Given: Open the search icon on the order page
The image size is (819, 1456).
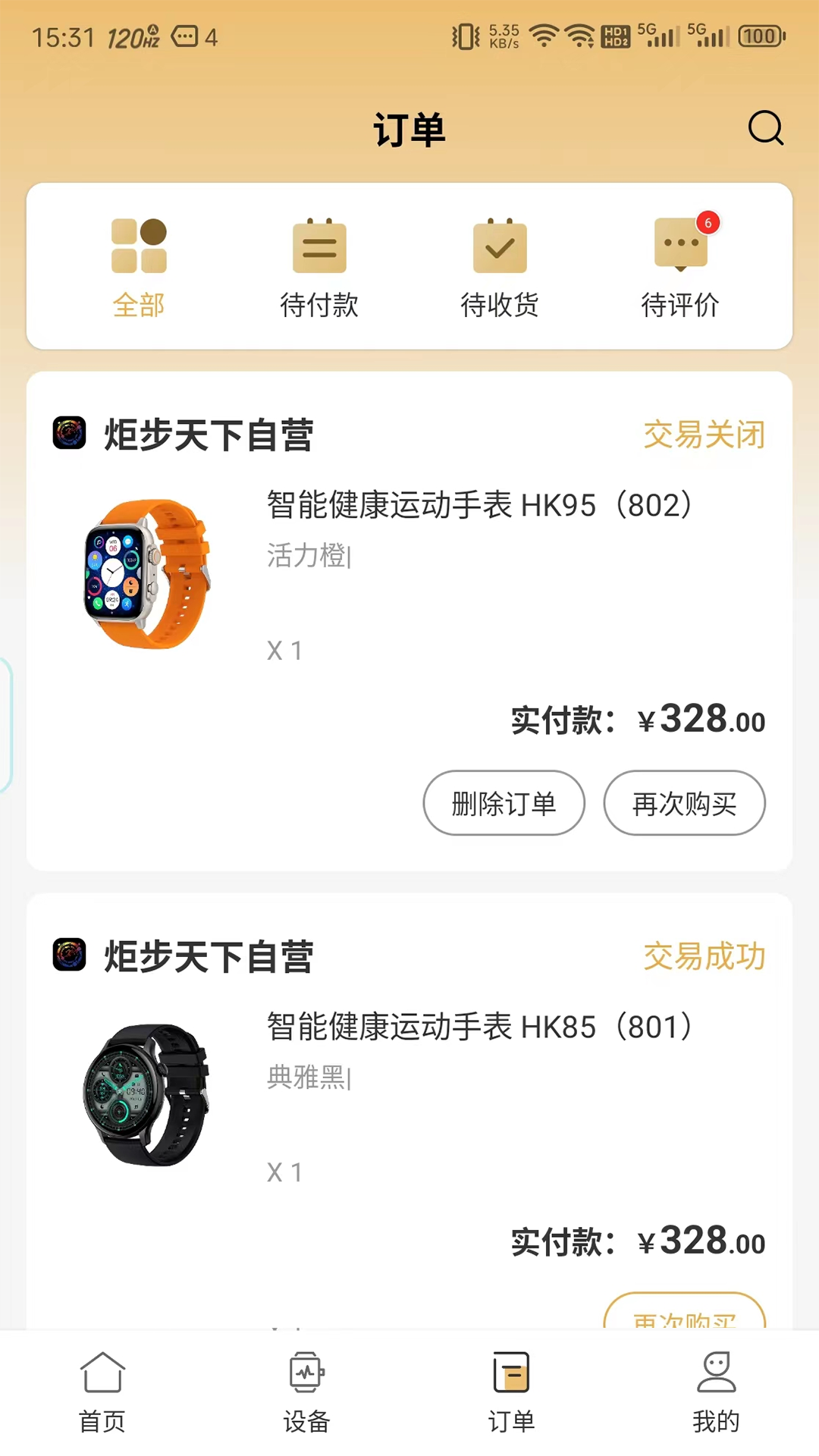Looking at the screenshot, I should pos(766,128).
